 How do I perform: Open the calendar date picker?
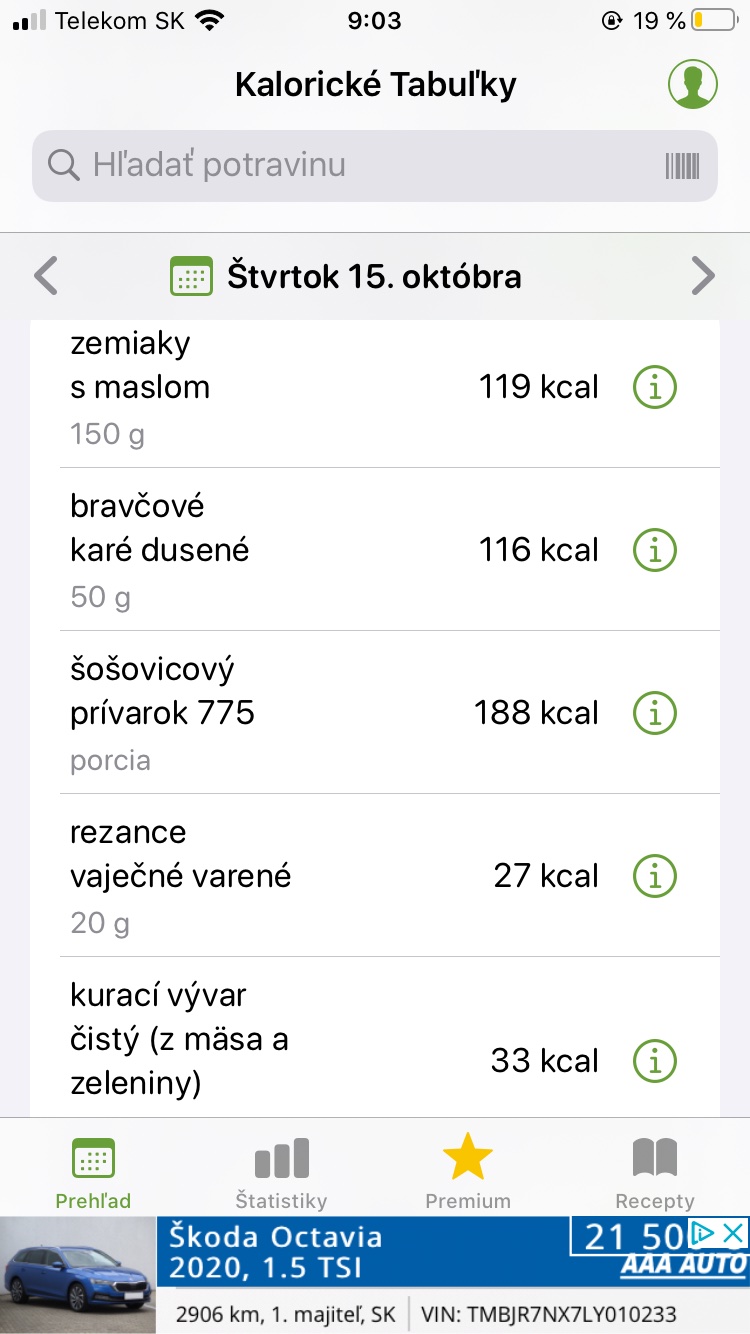pos(191,276)
